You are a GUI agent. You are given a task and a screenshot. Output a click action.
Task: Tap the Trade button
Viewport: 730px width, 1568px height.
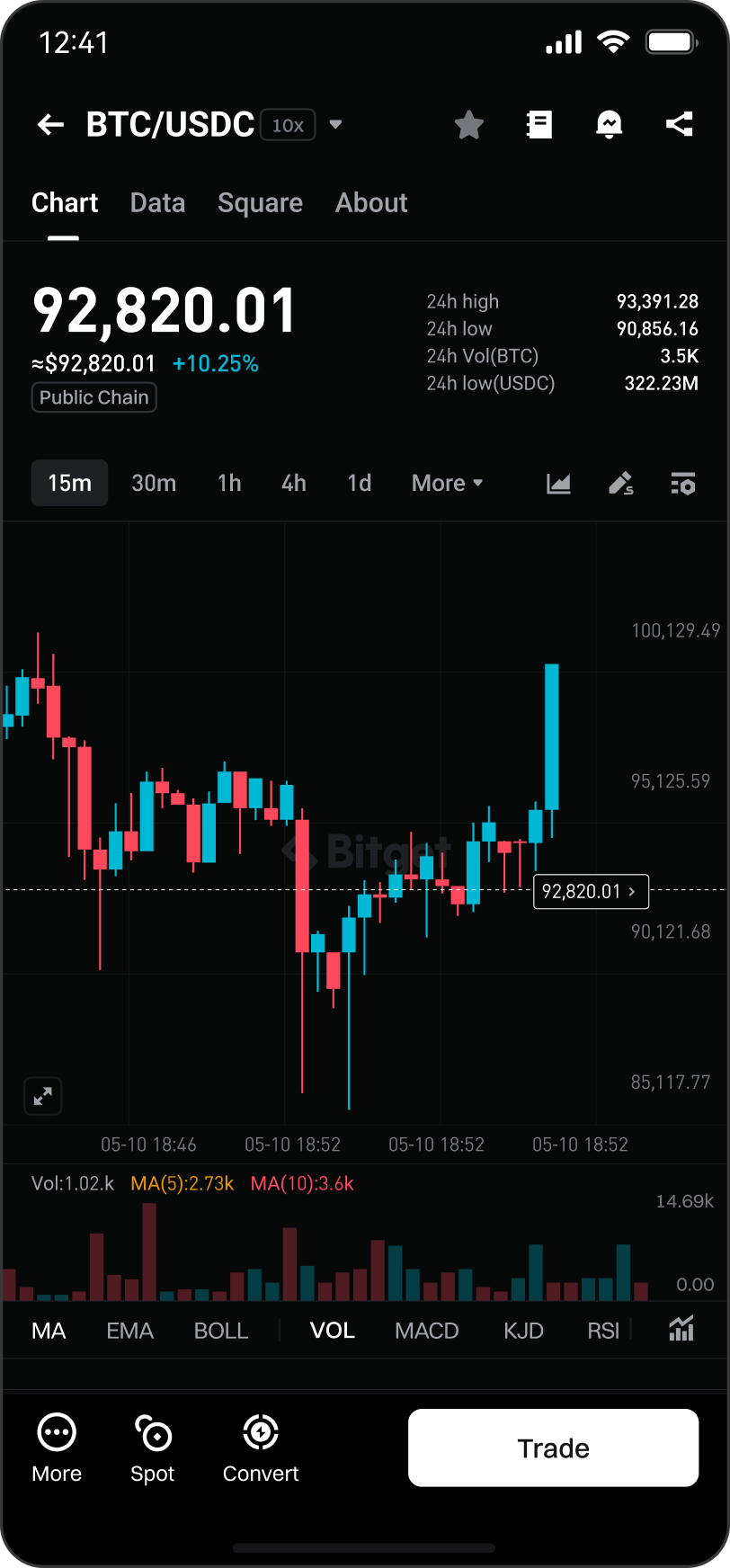point(554,1448)
